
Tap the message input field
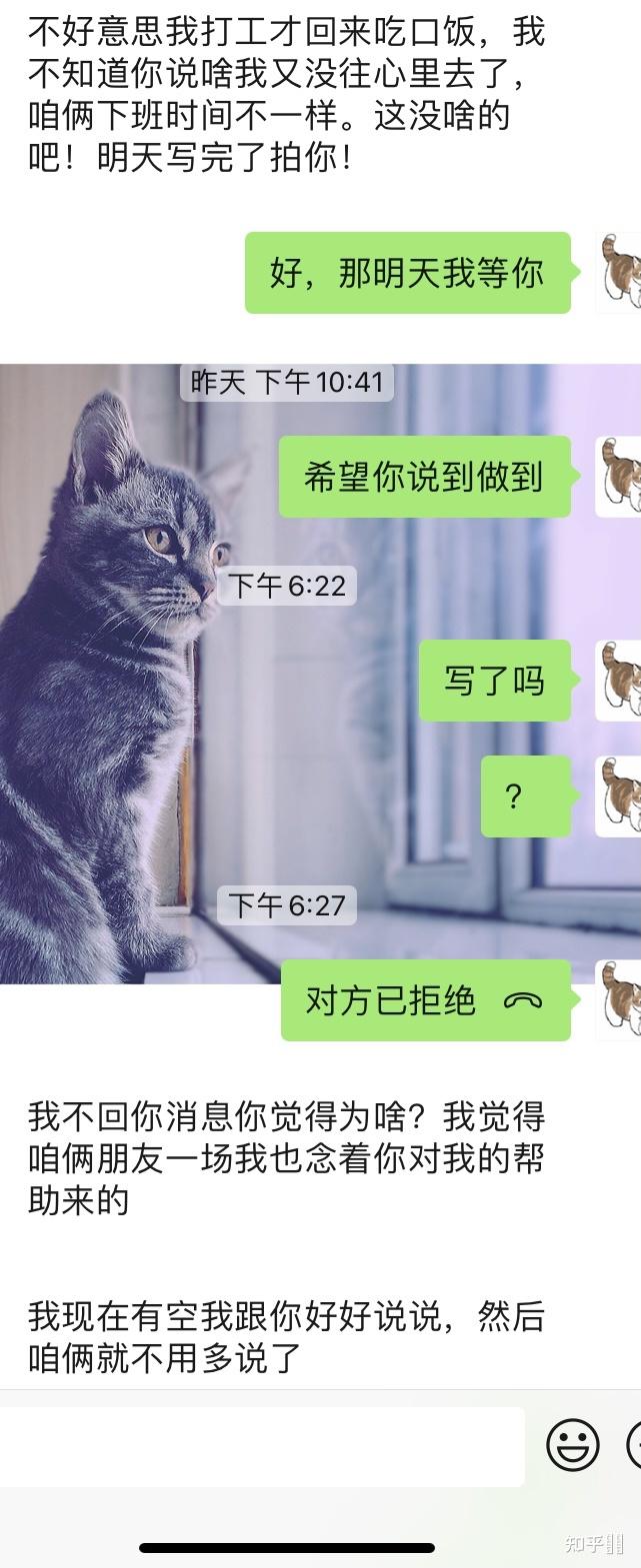262,1446
